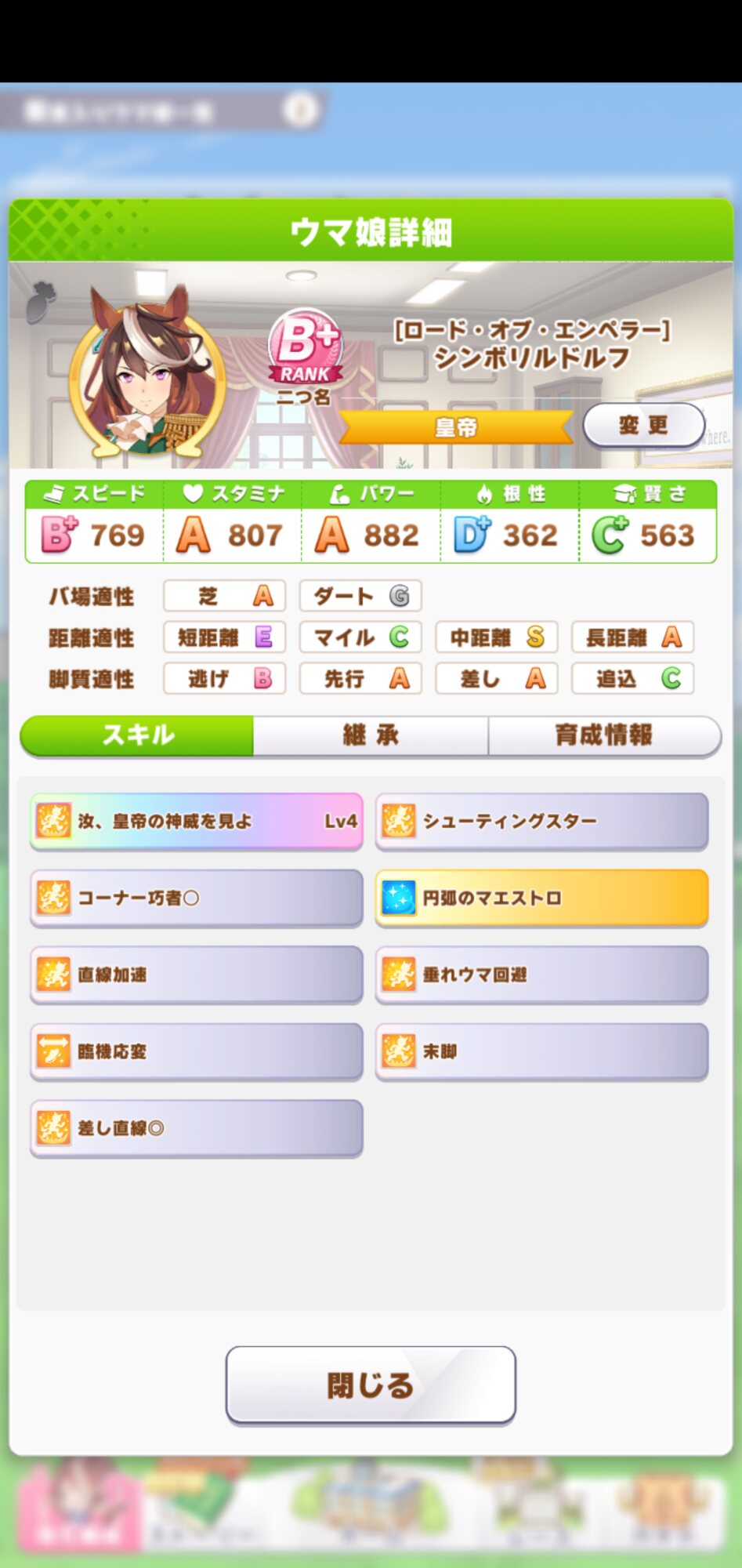
Task: Open the 差し直線◎ skill
Action: [196, 1128]
